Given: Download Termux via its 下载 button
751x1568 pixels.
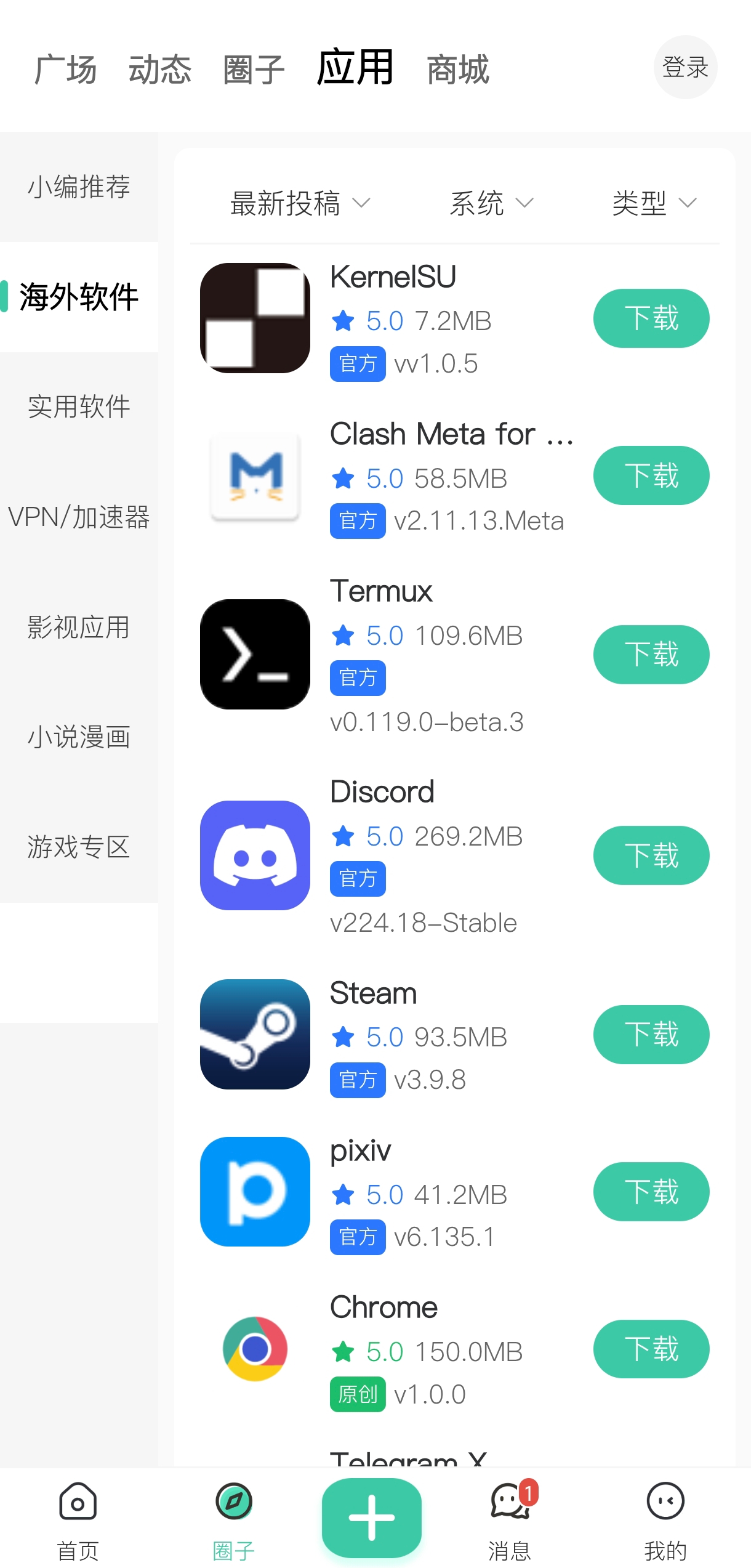Looking at the screenshot, I should (x=651, y=654).
